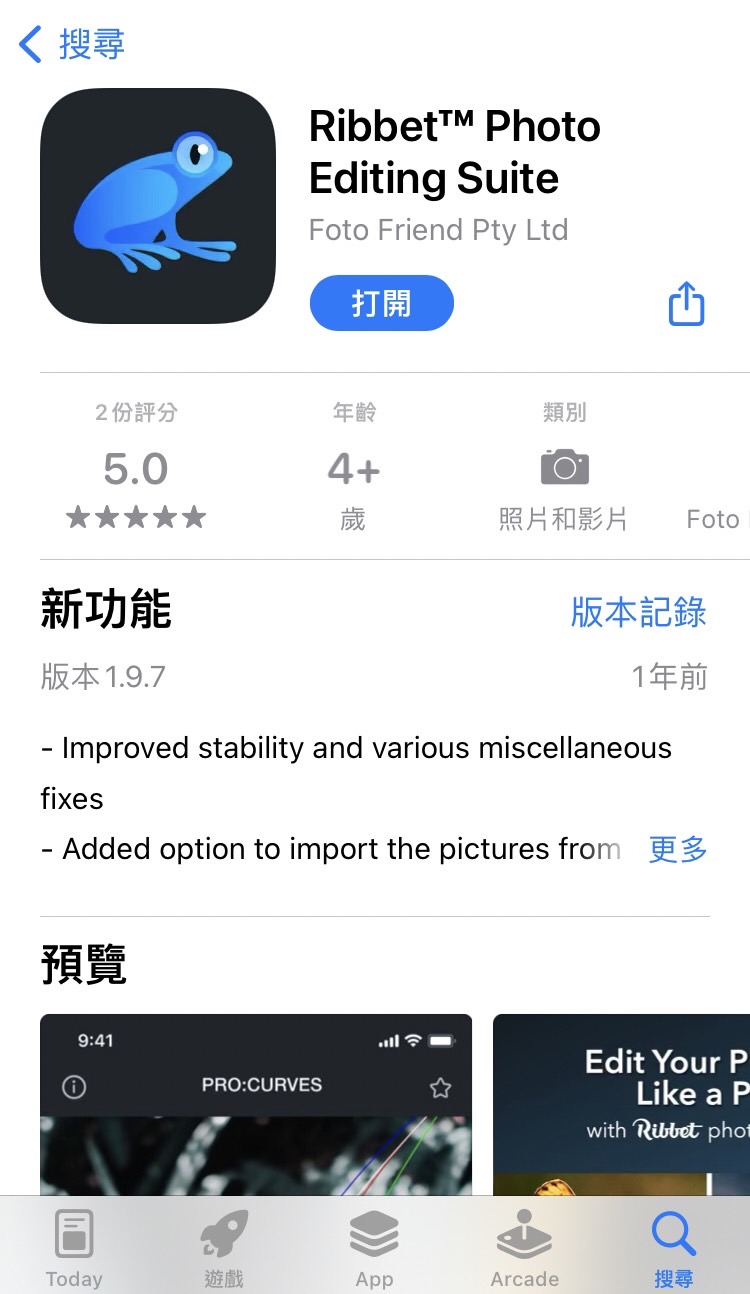
Task: Tap the Share icon for this app
Action: pyautogui.click(x=686, y=303)
